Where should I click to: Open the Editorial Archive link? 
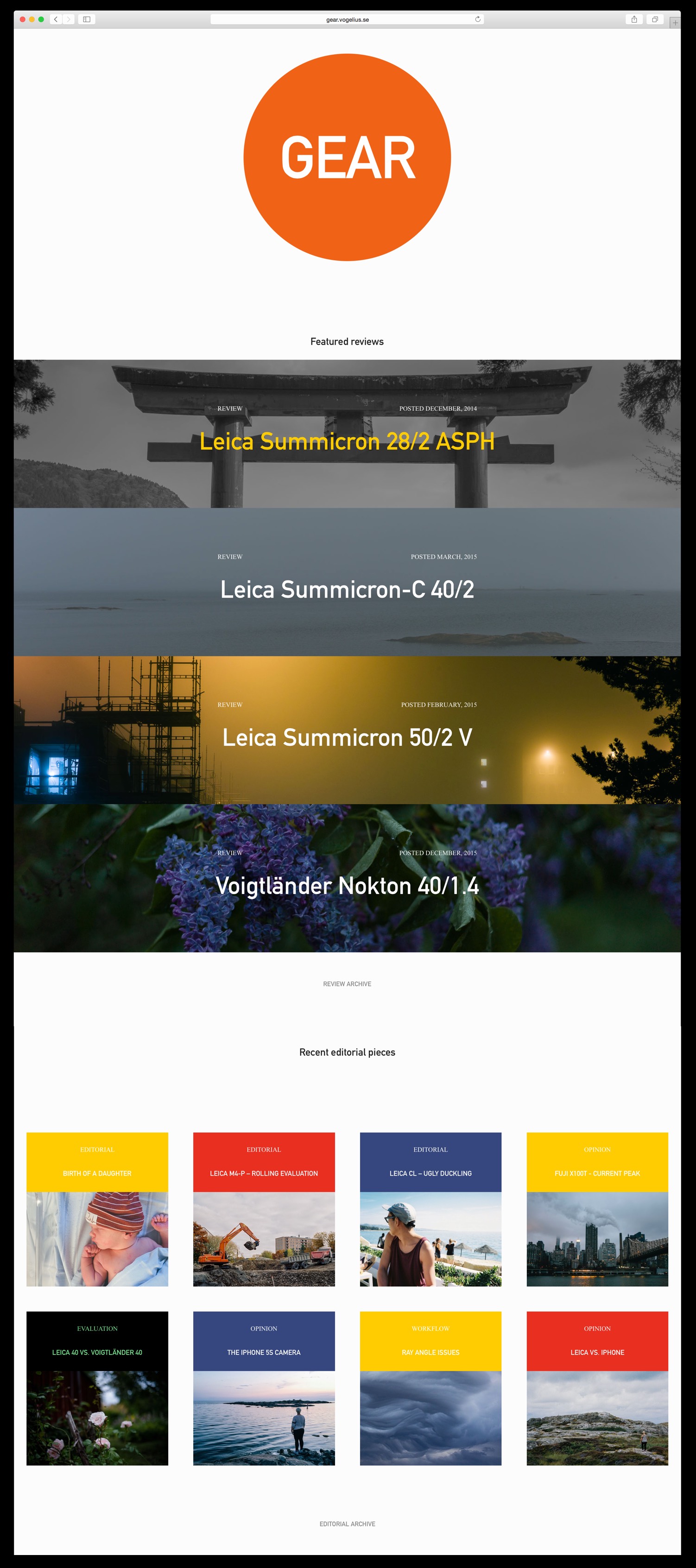(347, 1524)
